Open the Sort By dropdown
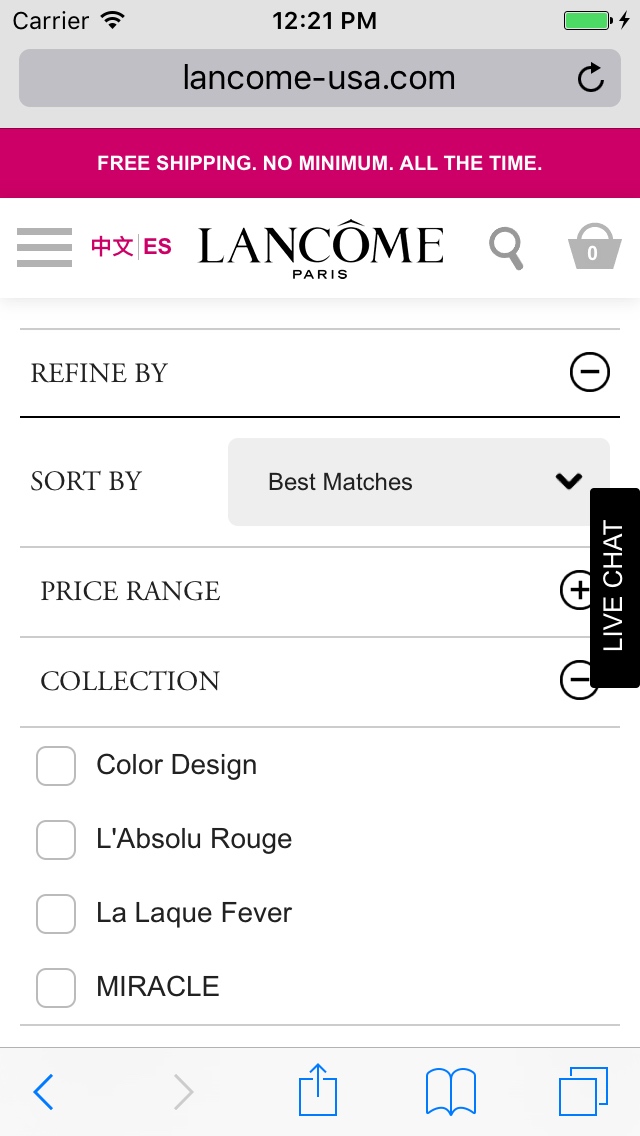Viewport: 640px width, 1136px height. click(418, 482)
